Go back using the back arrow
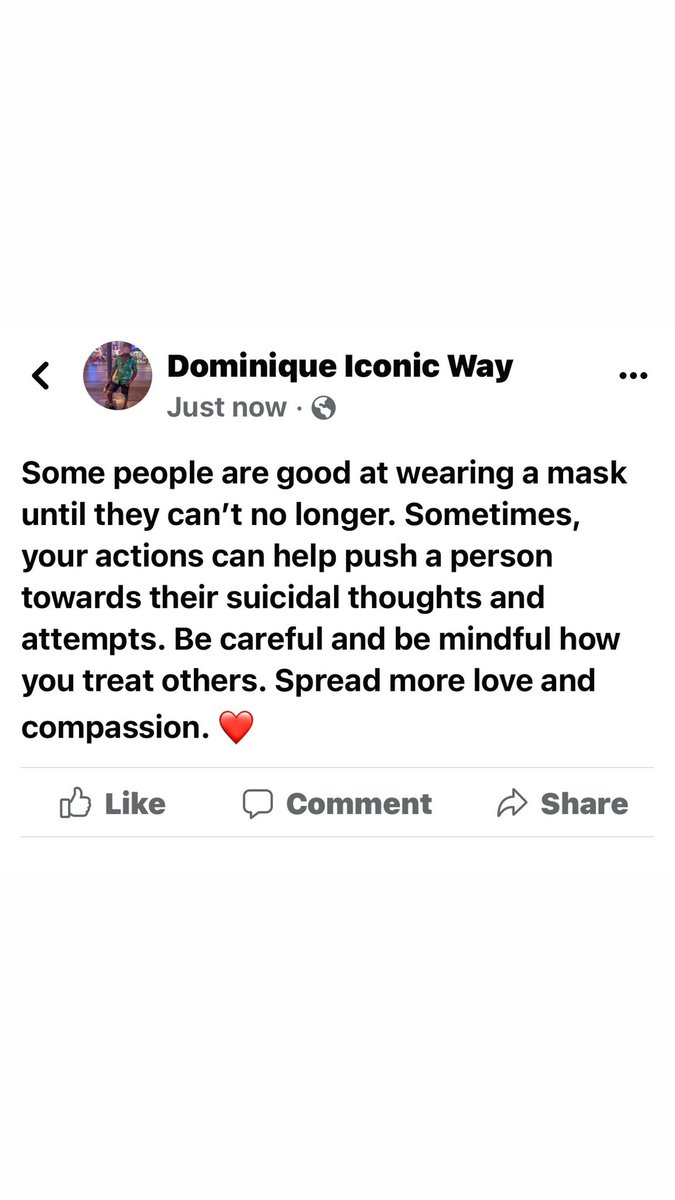The width and height of the screenshot is (675, 1200). click(x=40, y=376)
